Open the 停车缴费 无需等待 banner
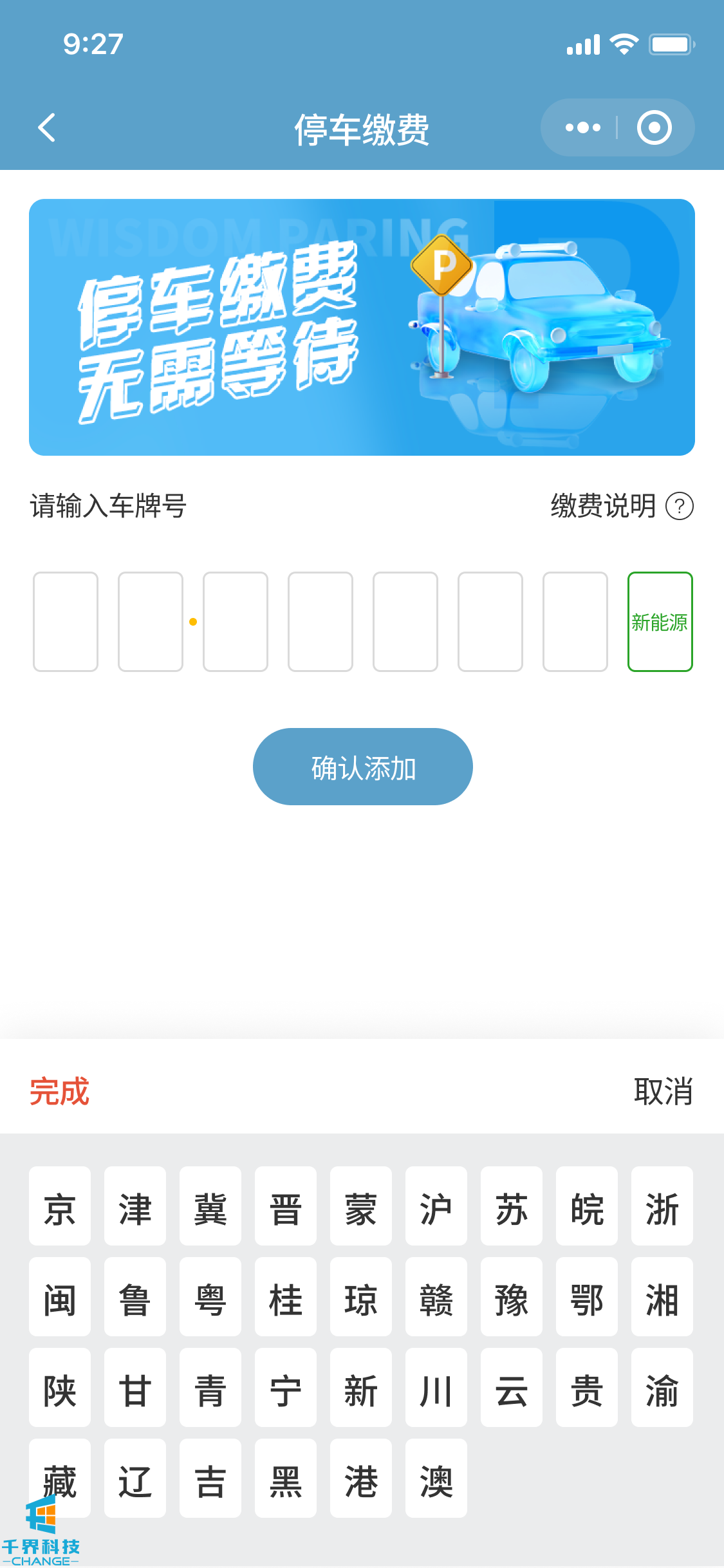Viewport: 724px width, 1568px height. point(362,327)
